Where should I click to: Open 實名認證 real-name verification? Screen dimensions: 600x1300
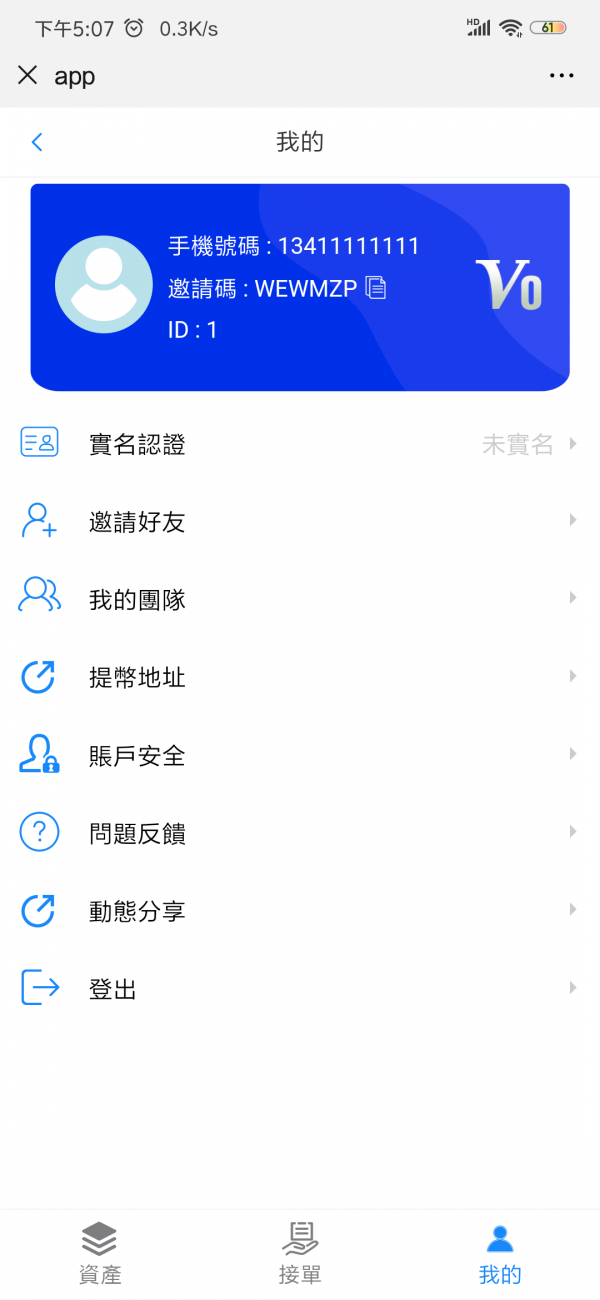tap(300, 444)
